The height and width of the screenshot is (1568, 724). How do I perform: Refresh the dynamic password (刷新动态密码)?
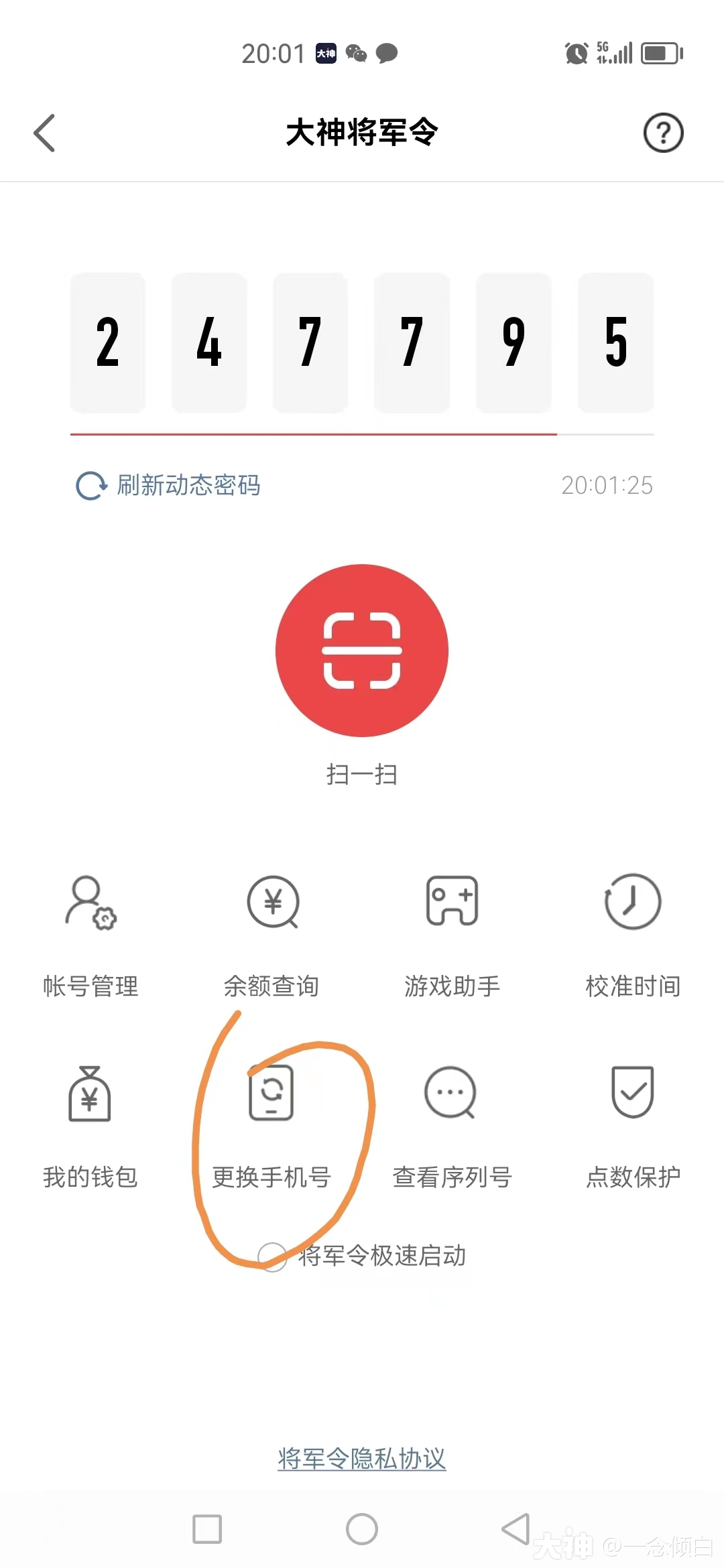point(168,485)
